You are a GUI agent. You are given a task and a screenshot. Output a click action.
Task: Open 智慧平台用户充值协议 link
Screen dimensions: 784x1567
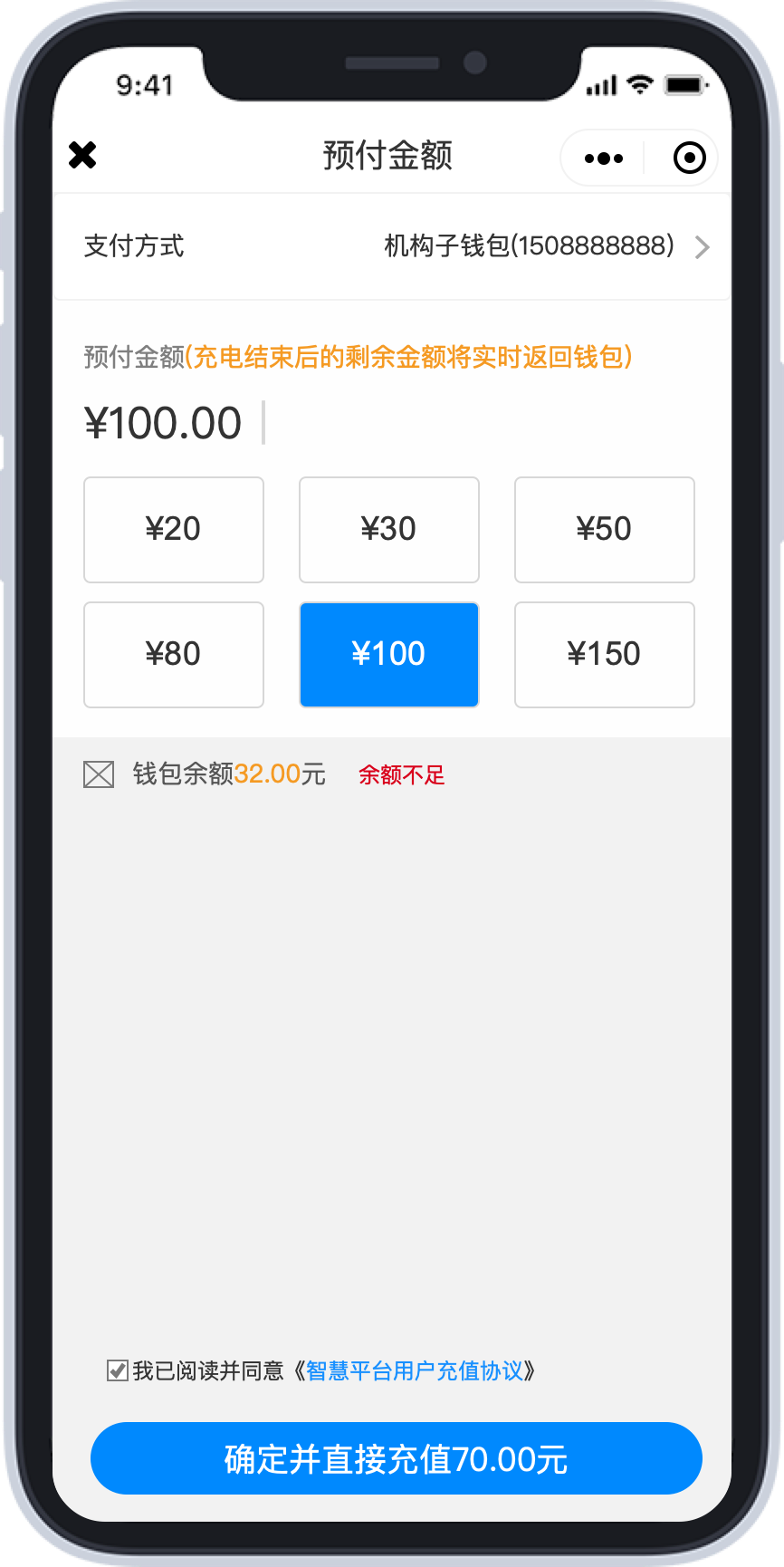415,1370
